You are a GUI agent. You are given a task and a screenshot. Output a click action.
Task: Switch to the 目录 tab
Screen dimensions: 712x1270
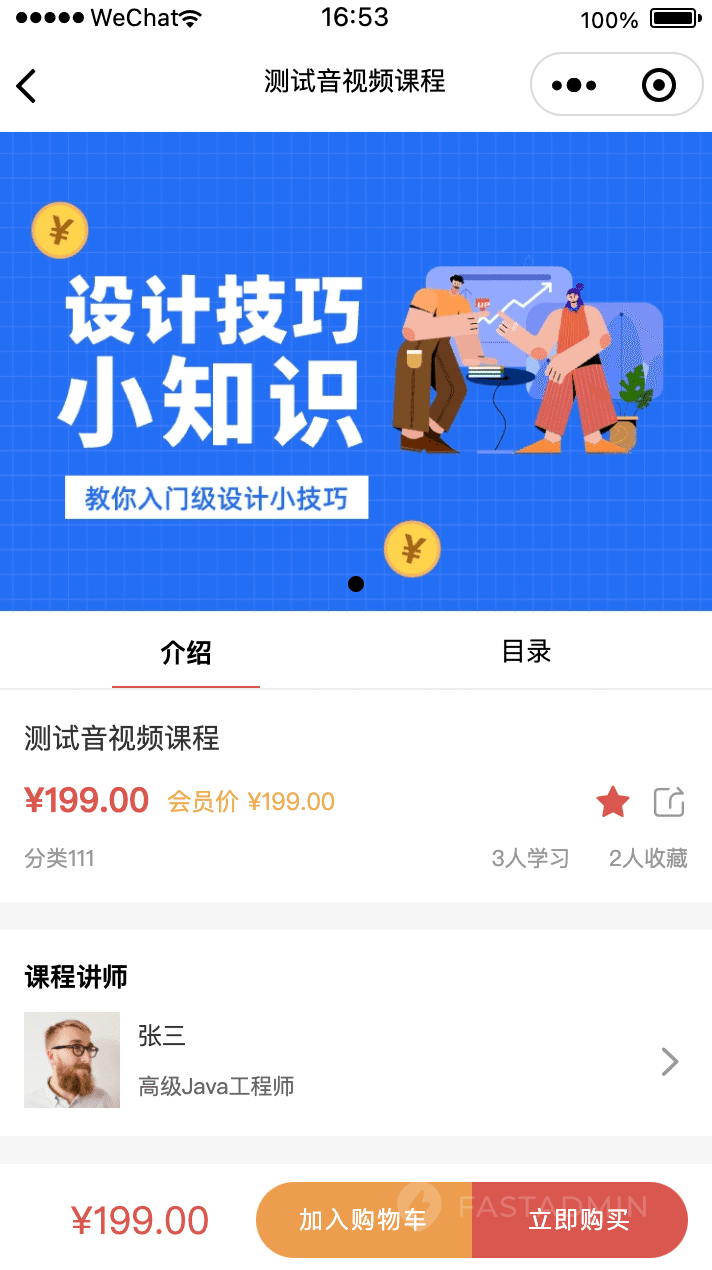[x=526, y=653]
